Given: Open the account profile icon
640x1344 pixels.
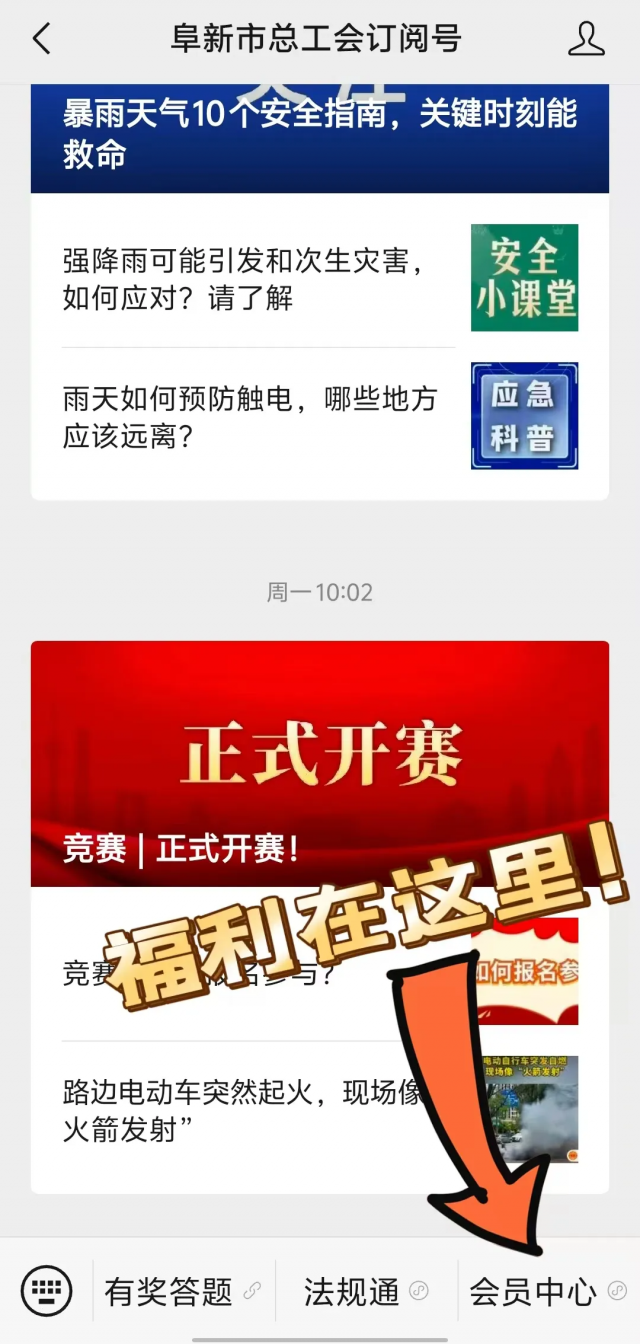Looking at the screenshot, I should tap(586, 40).
